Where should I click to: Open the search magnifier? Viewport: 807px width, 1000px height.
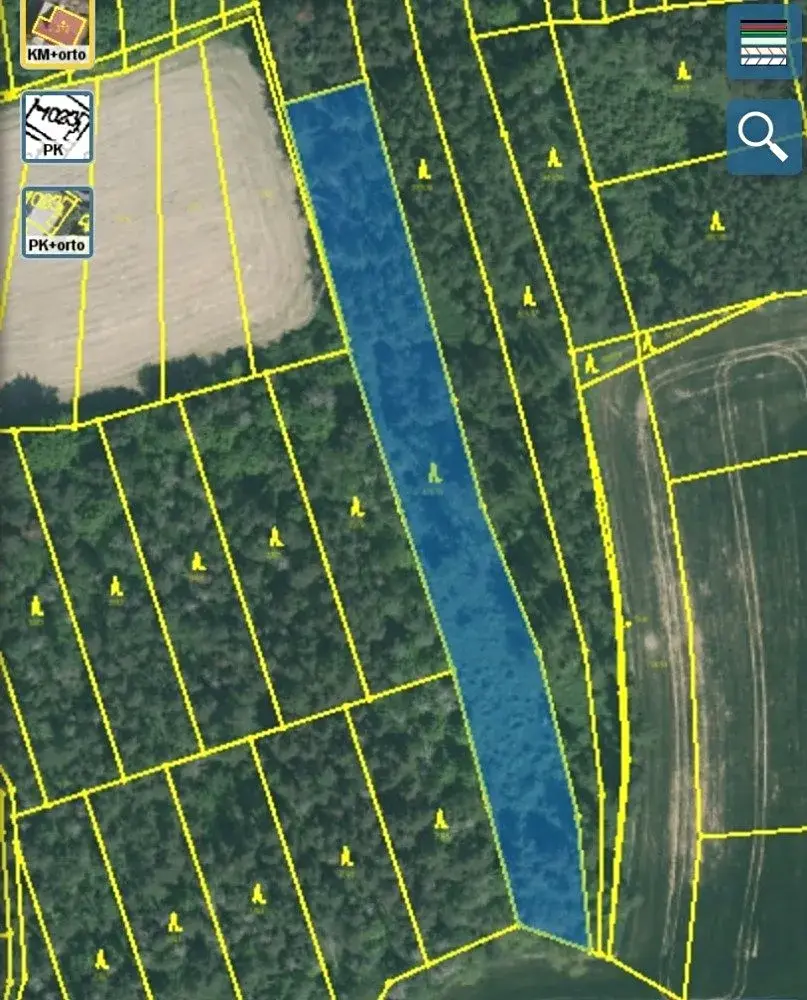coord(764,137)
